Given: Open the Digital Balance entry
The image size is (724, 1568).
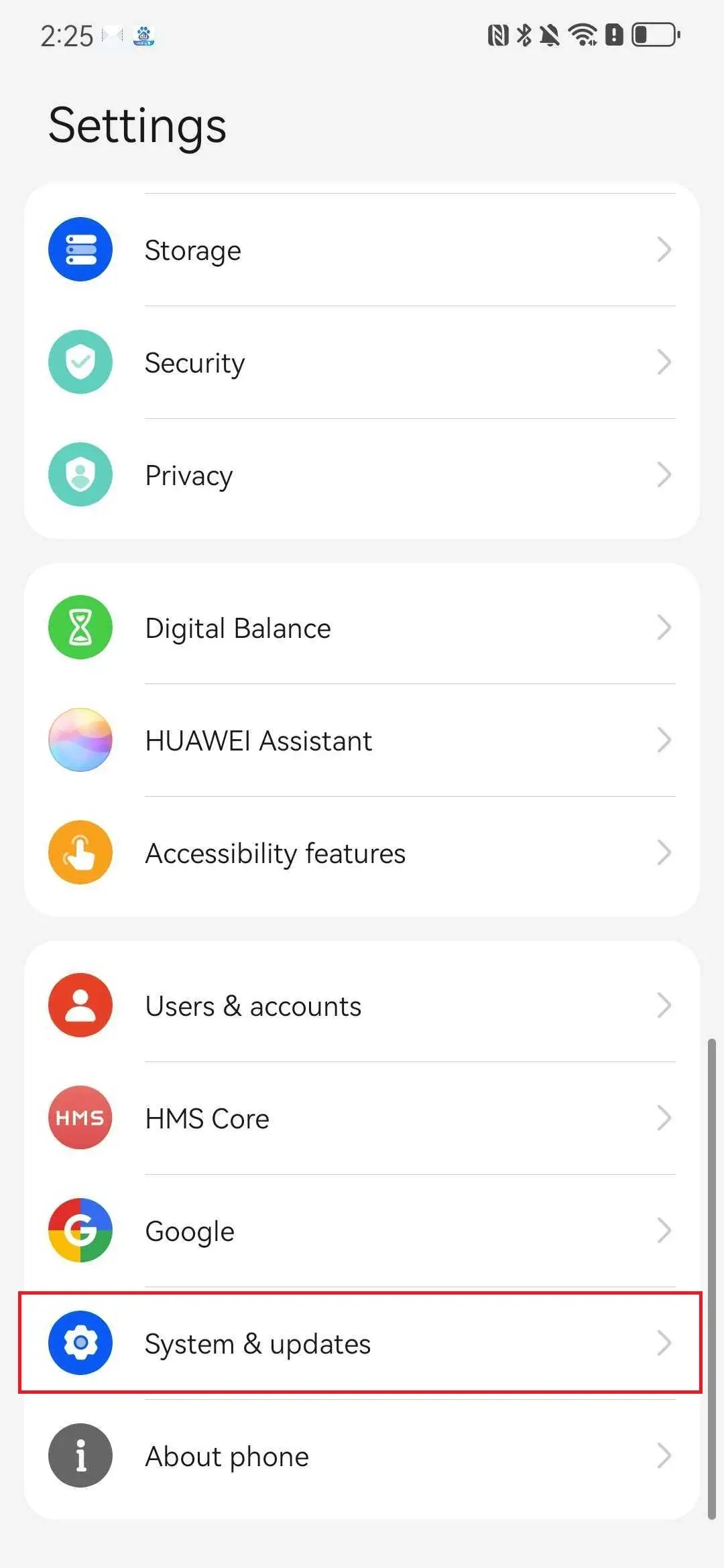Looking at the screenshot, I should click(x=362, y=627).
